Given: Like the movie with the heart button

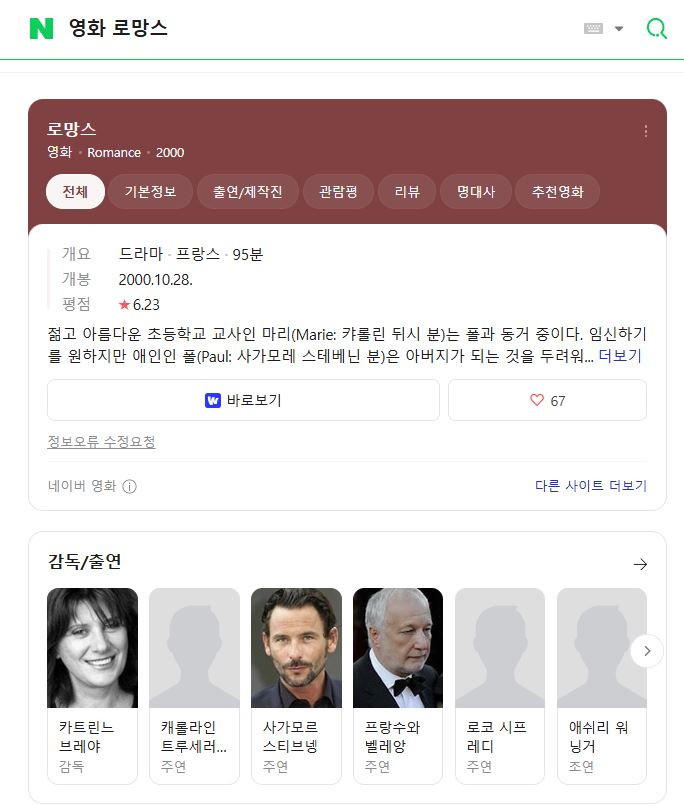Looking at the screenshot, I should pos(547,400).
